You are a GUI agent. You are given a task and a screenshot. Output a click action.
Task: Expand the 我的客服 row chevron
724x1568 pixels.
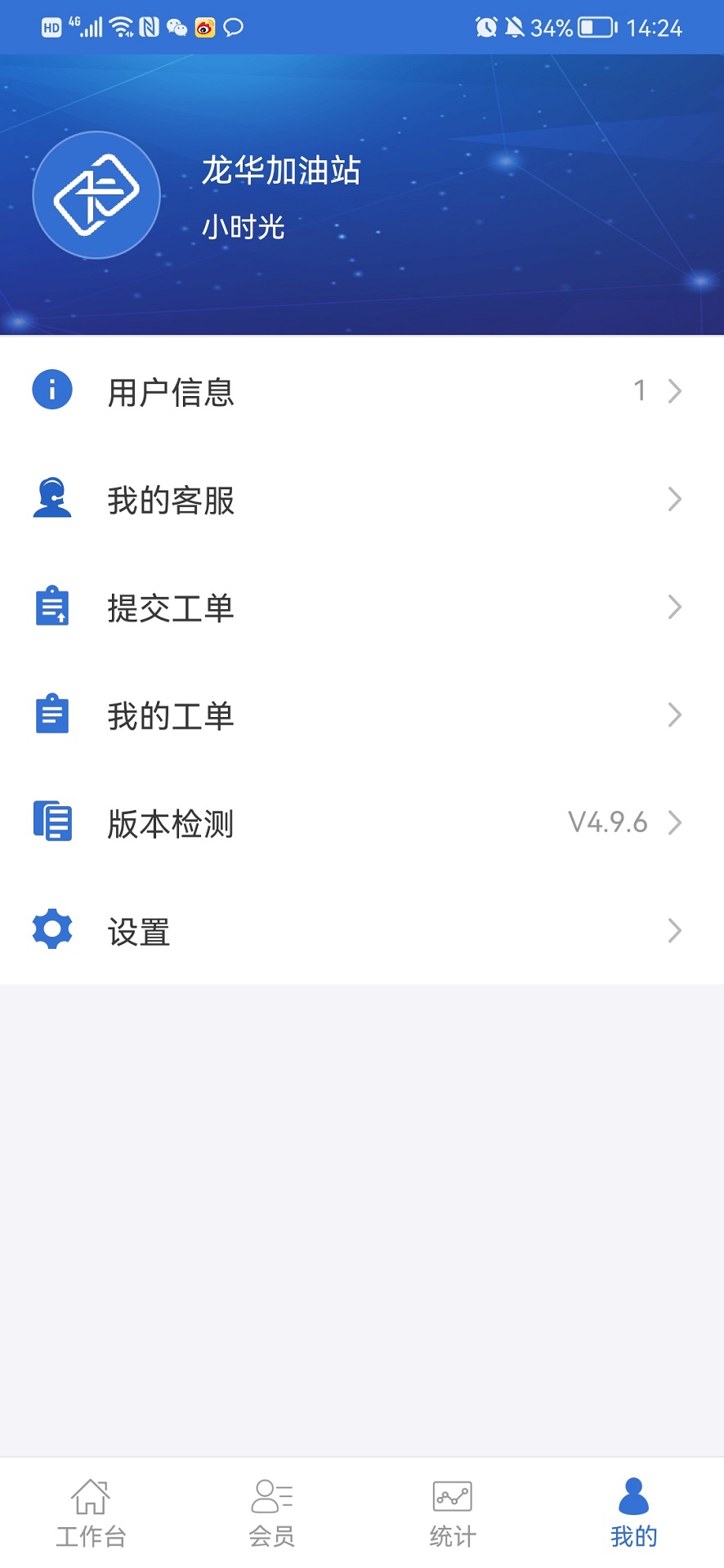point(673,499)
